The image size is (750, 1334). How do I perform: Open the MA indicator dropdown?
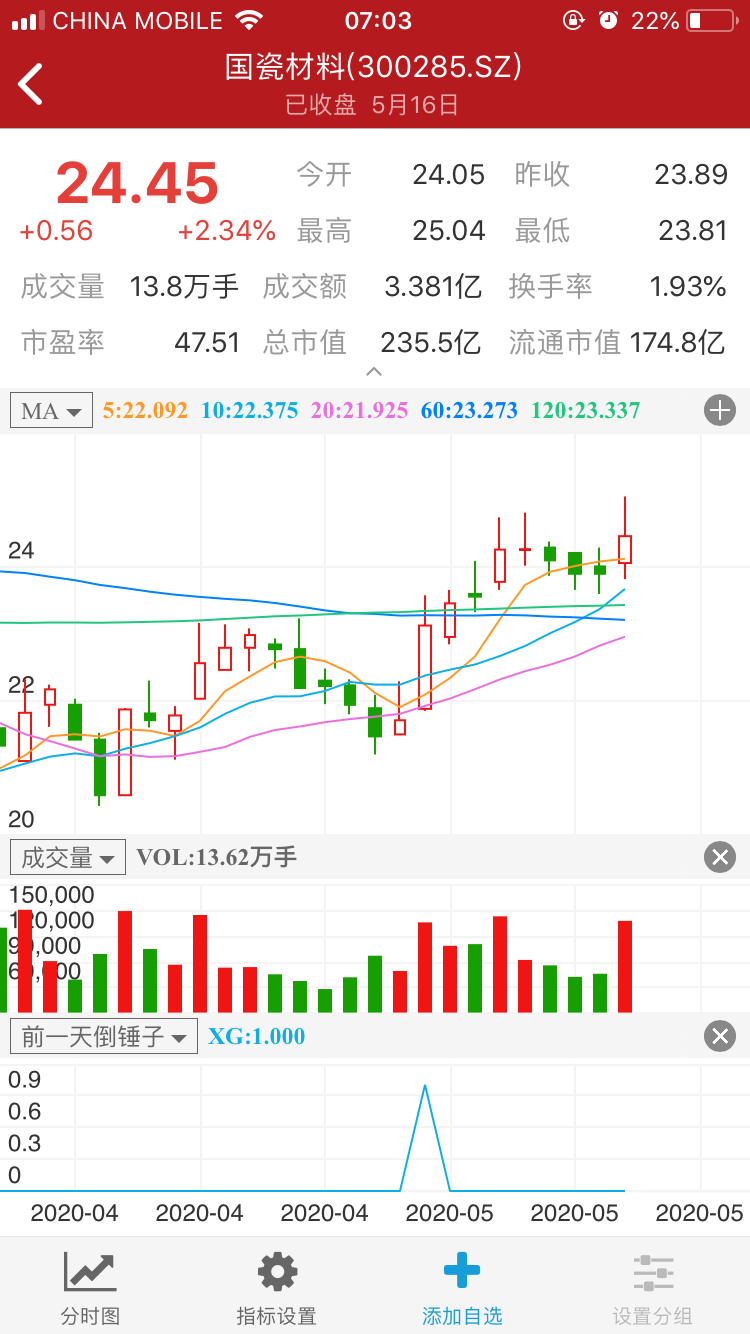click(50, 410)
